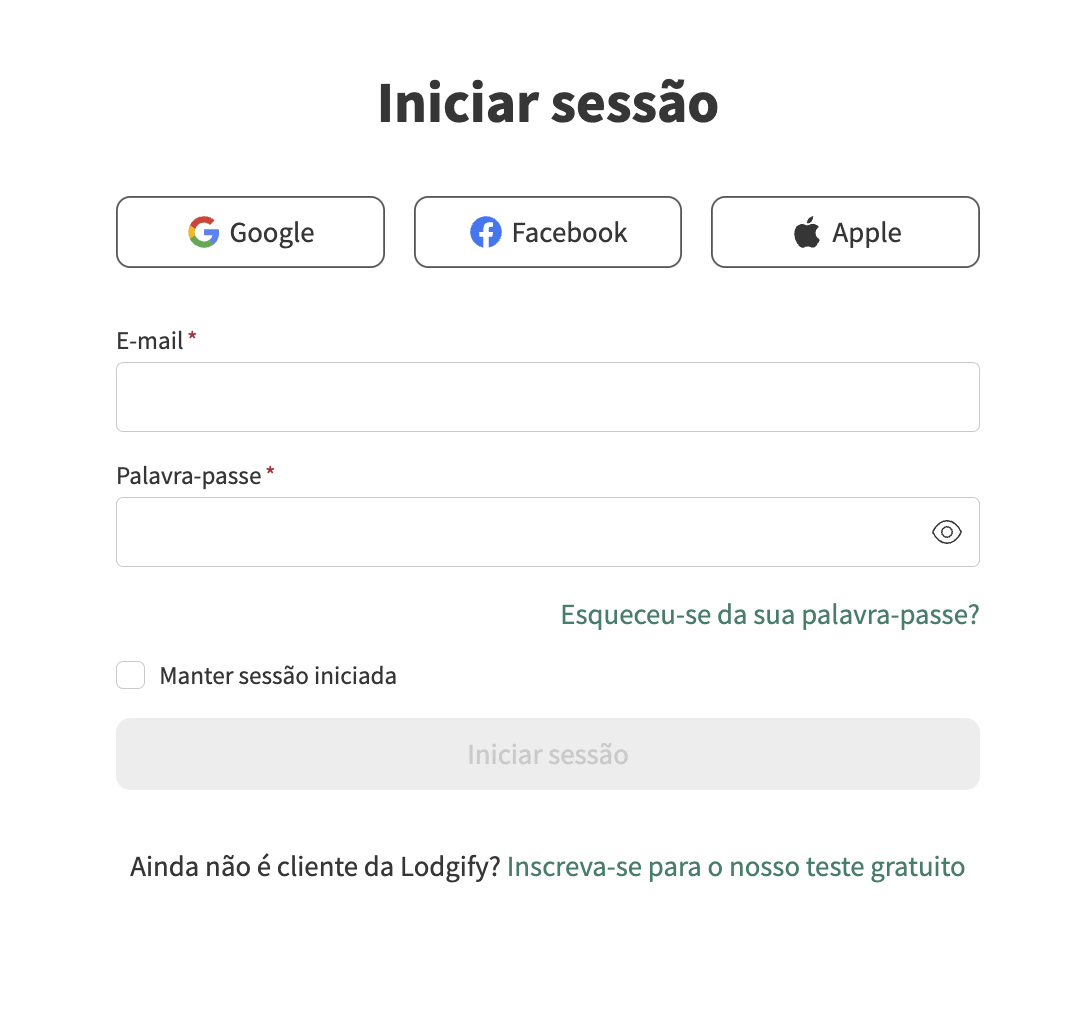The width and height of the screenshot is (1084, 1022).
Task: Tap the grey Iniciar sessão button
Action: coord(547,754)
